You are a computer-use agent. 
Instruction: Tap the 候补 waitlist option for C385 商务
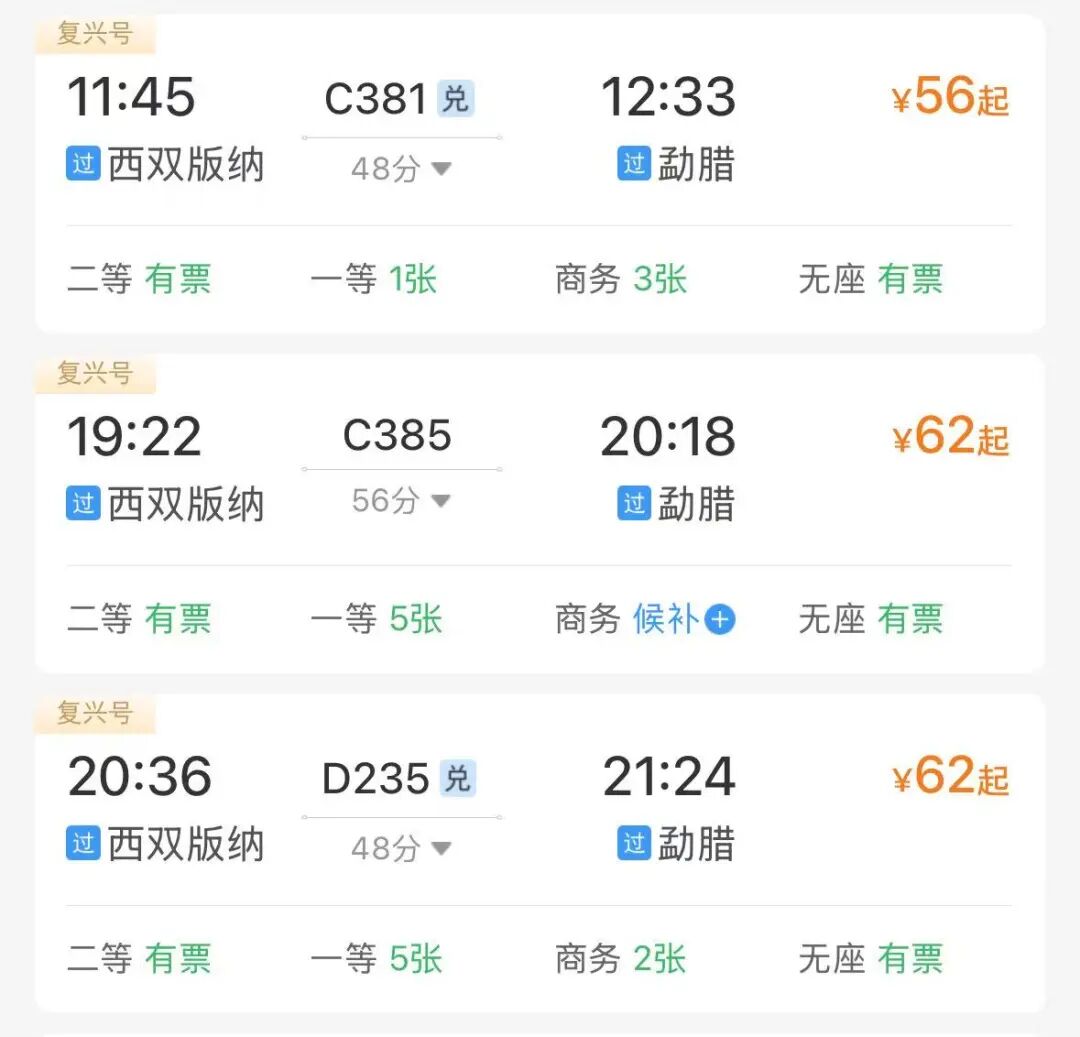tap(684, 619)
